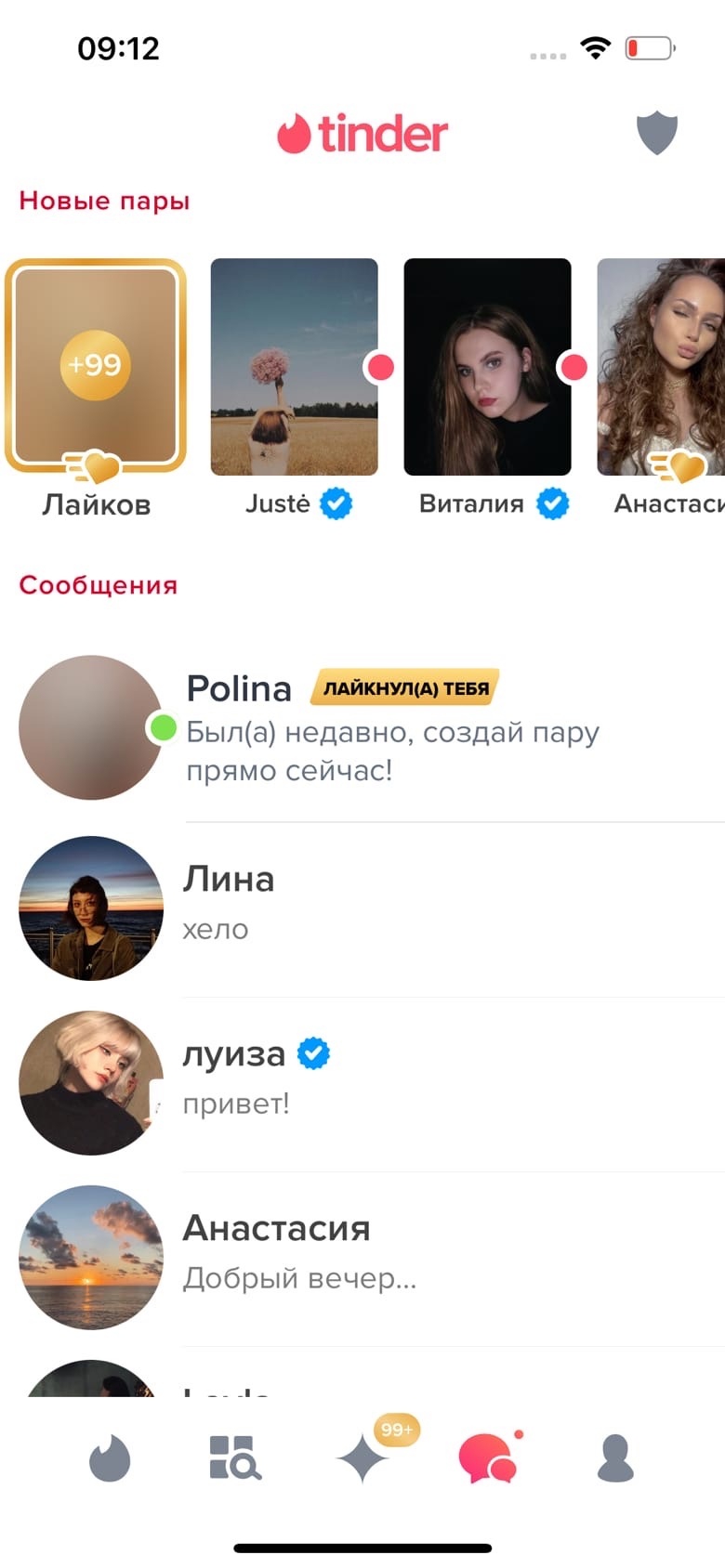Open the +99 Лайков gold tile
725x1568 pixels.
click(95, 366)
